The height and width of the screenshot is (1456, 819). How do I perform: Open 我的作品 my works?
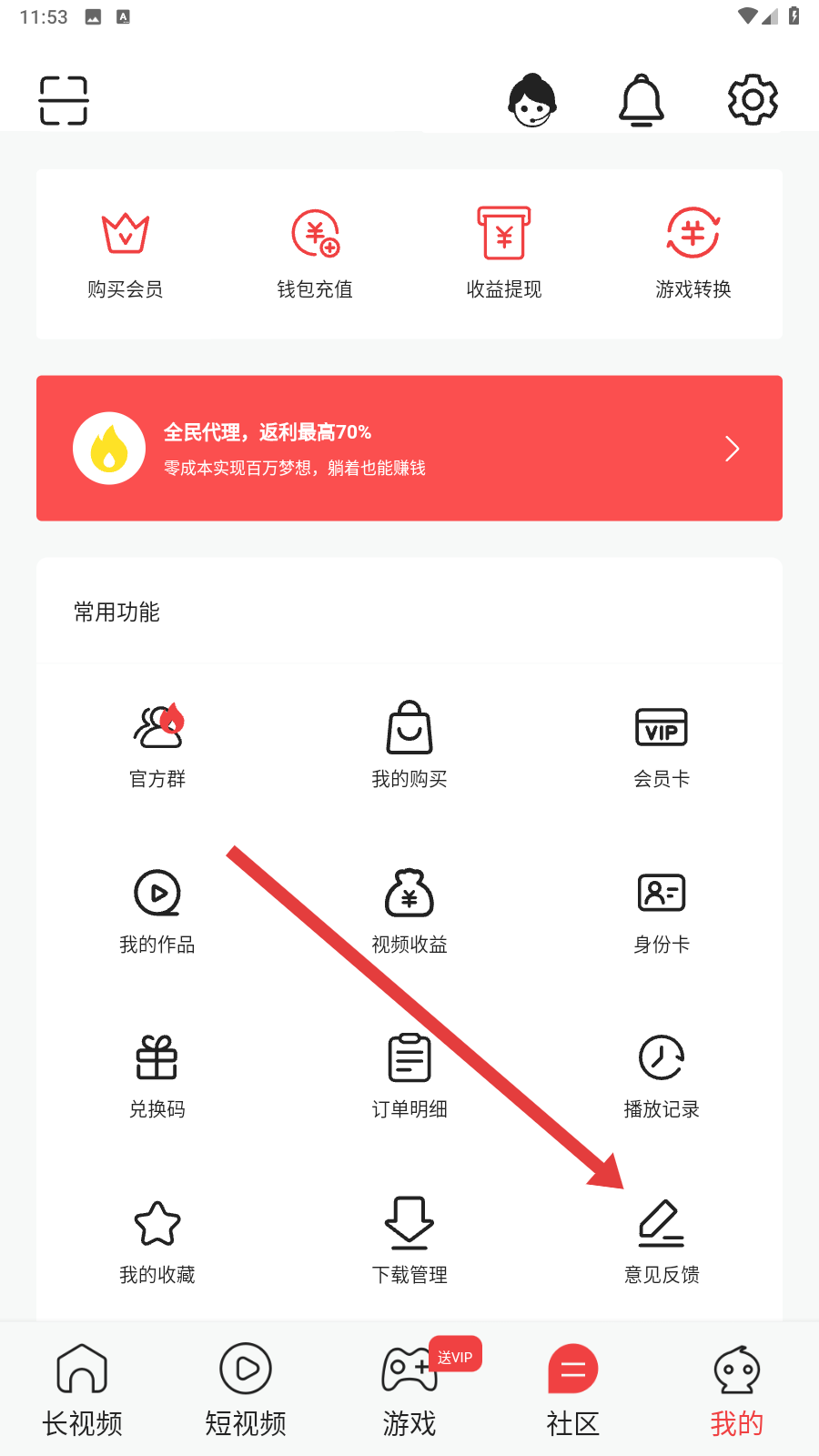157,910
